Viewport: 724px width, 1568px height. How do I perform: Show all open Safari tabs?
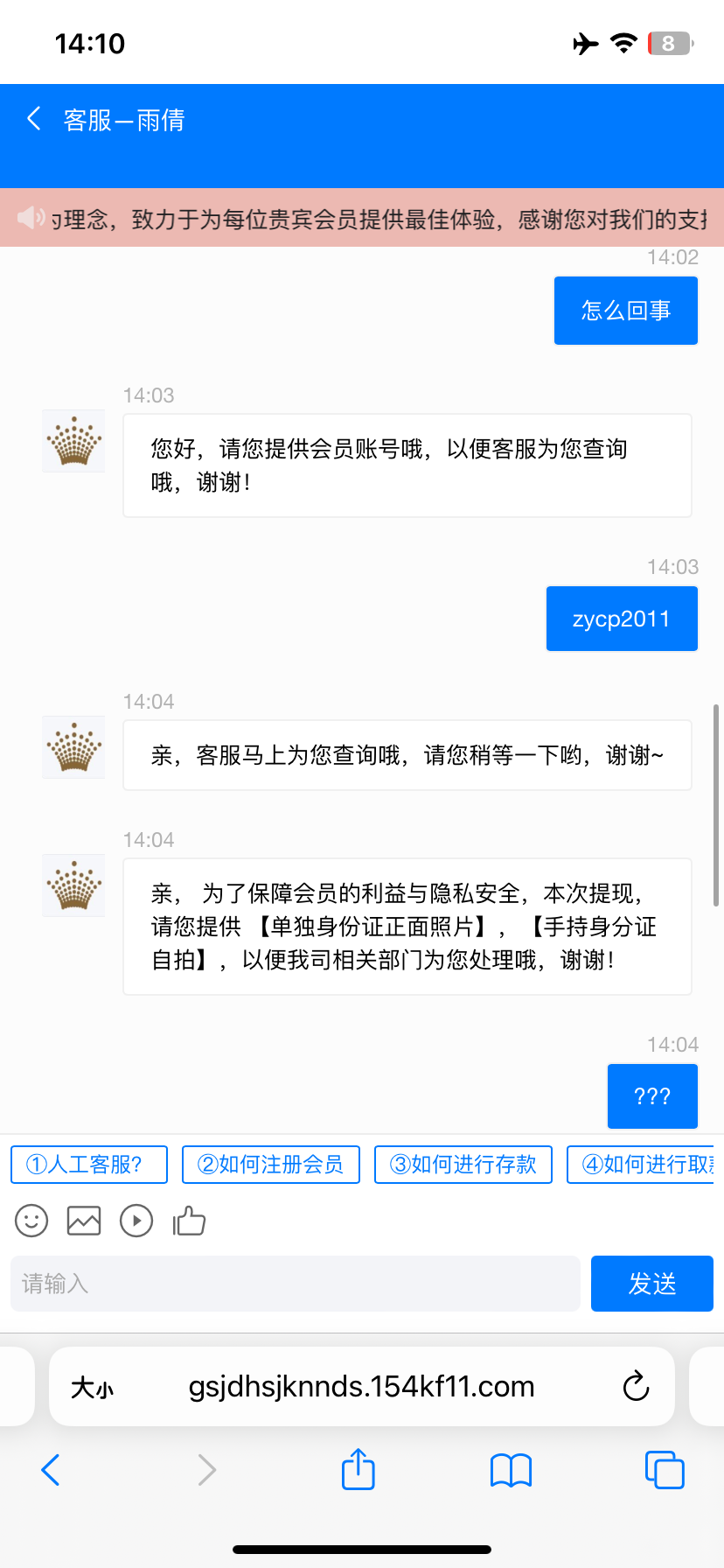pyautogui.click(x=665, y=1470)
